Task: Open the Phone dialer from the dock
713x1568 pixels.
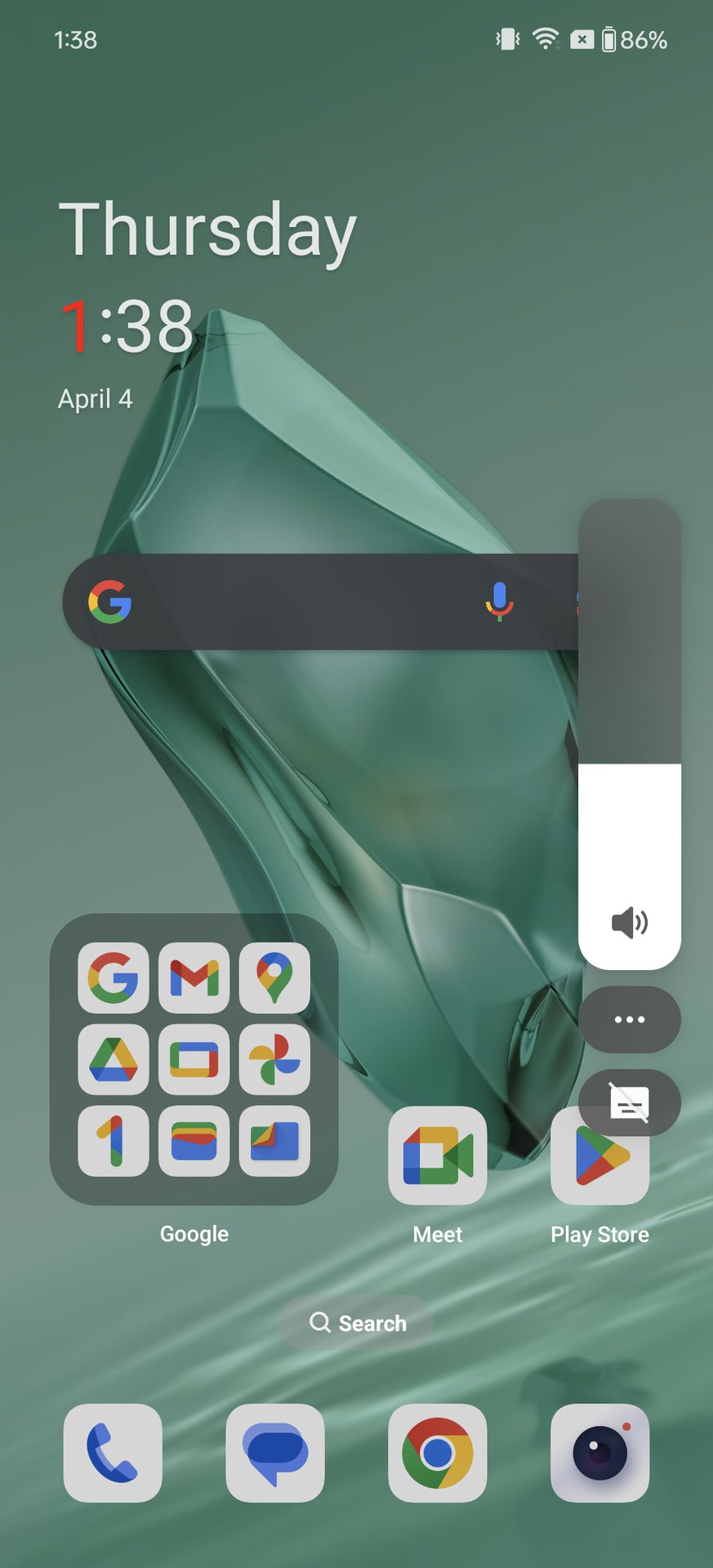Action: click(113, 1453)
